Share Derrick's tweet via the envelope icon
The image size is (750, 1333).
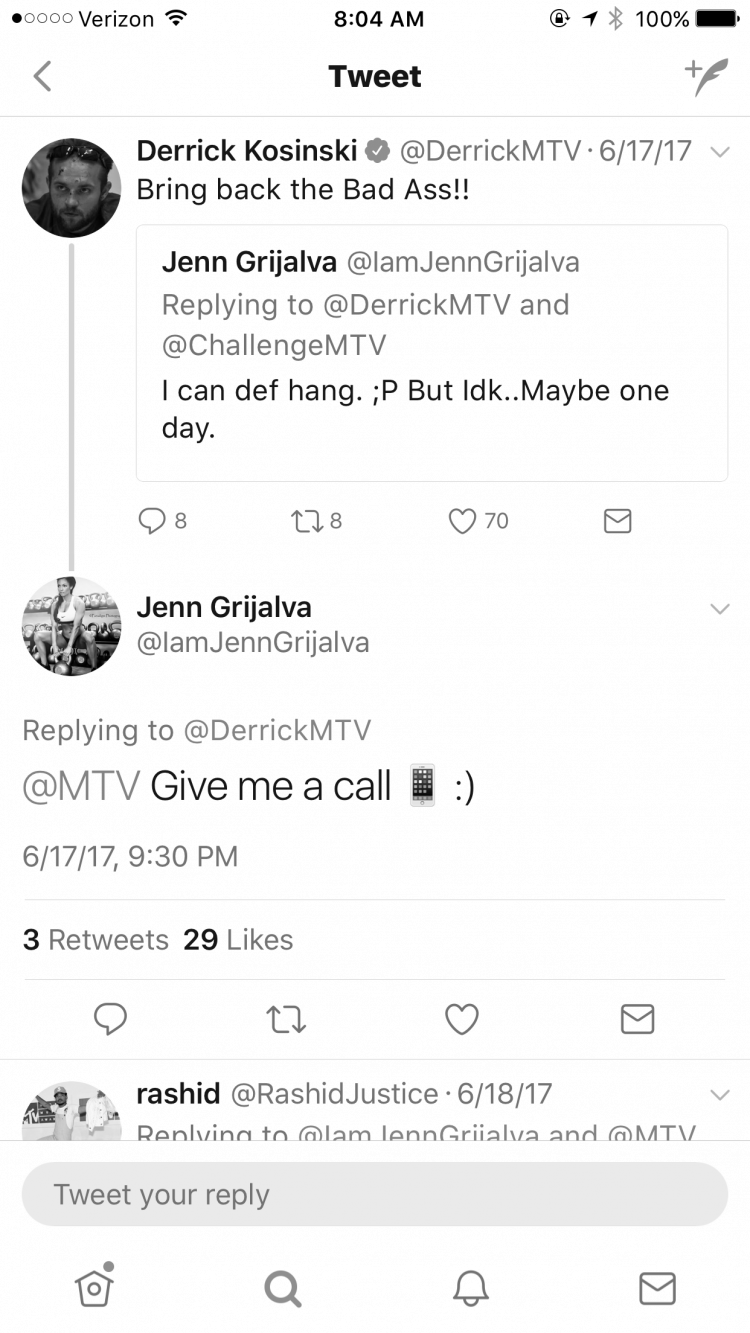(618, 520)
